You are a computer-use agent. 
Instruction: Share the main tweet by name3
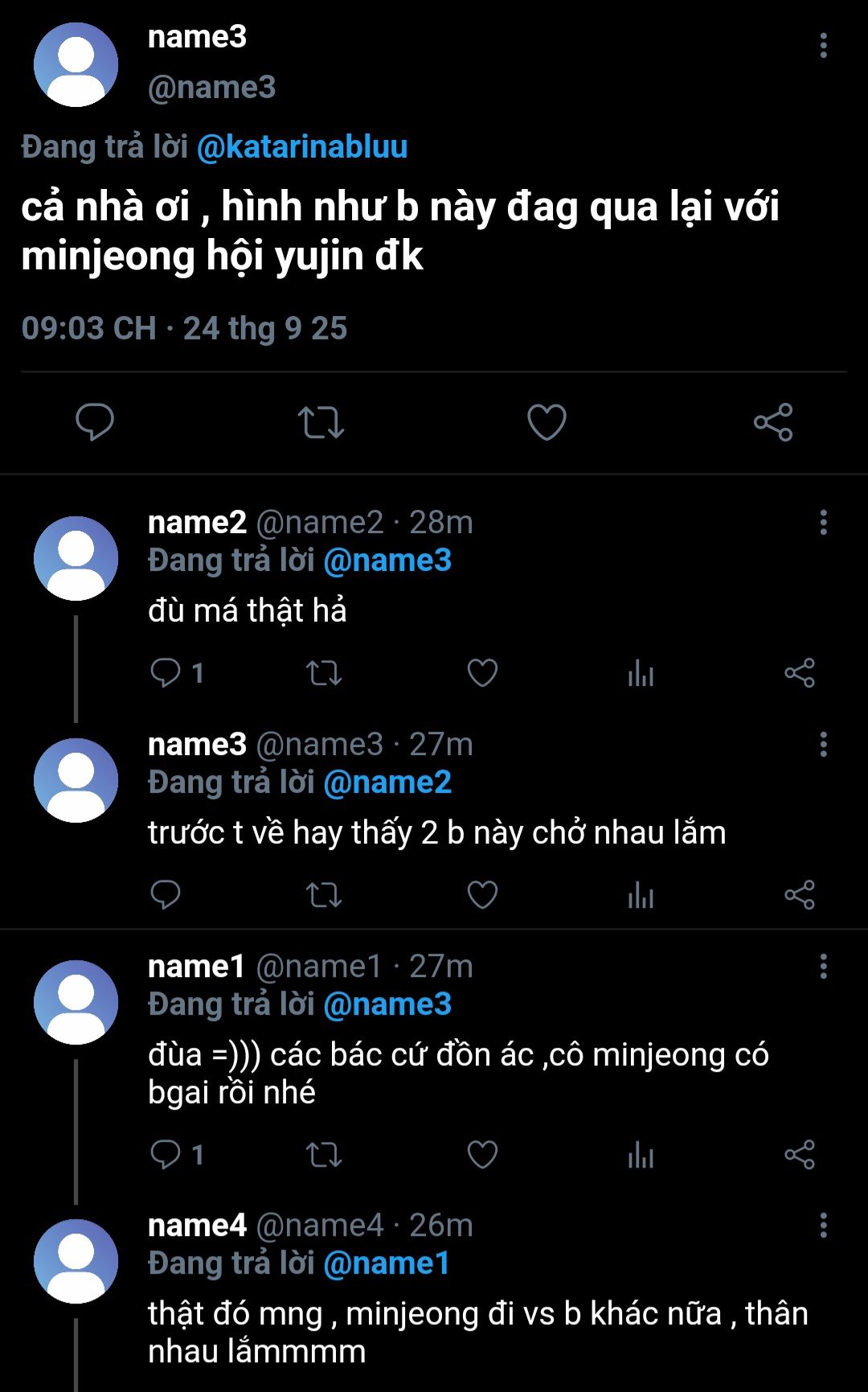(773, 422)
